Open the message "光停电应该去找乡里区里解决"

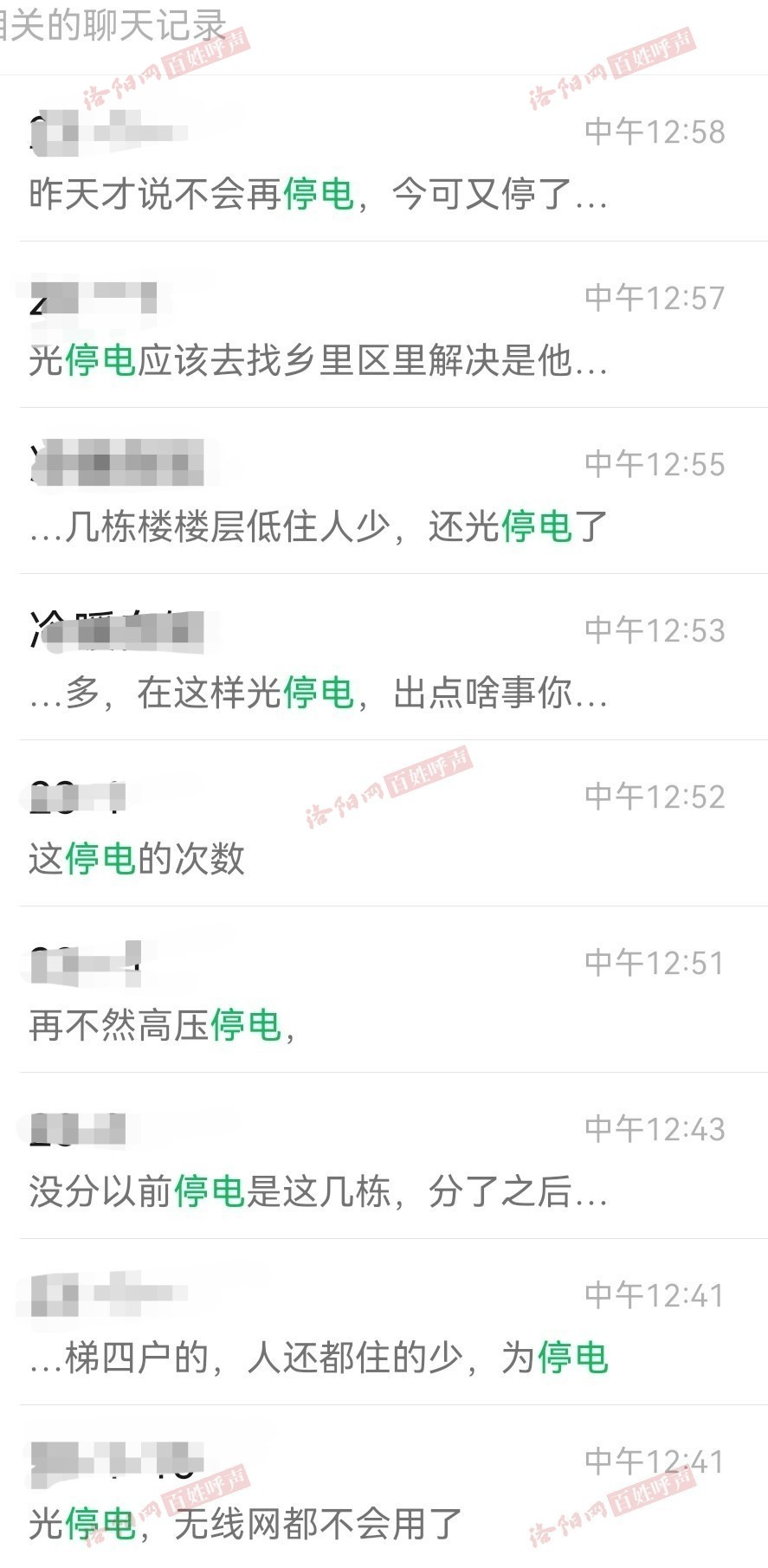click(x=319, y=359)
